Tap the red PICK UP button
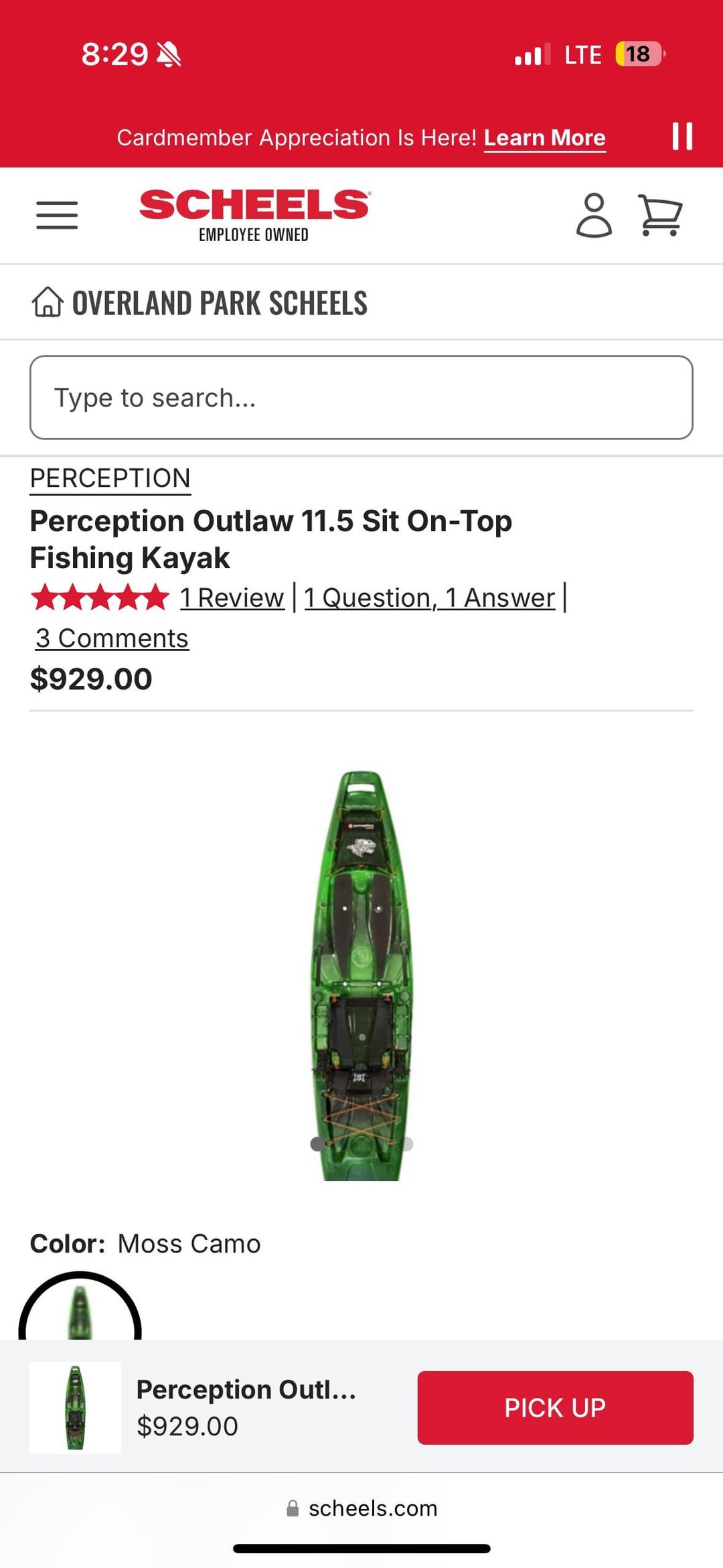Screen dimensions: 723x1568 (x=555, y=1407)
